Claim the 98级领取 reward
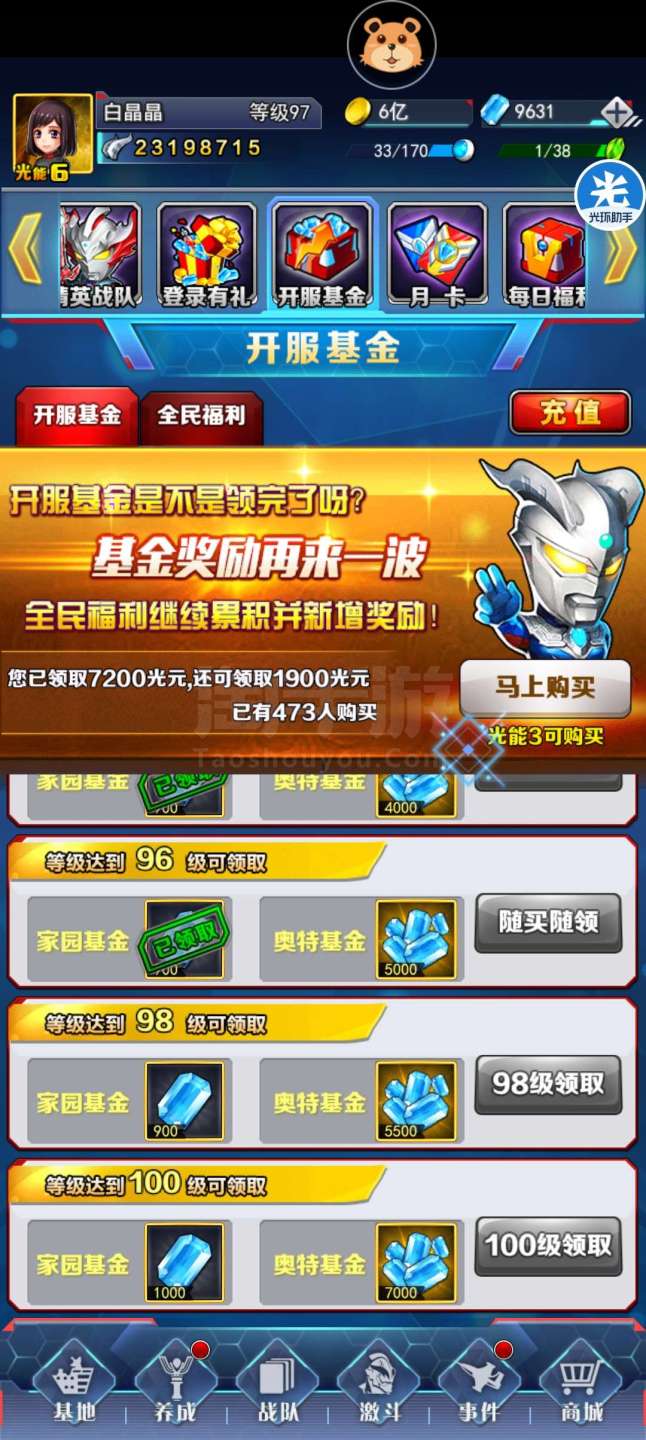This screenshot has height=1440, width=646. 548,1083
